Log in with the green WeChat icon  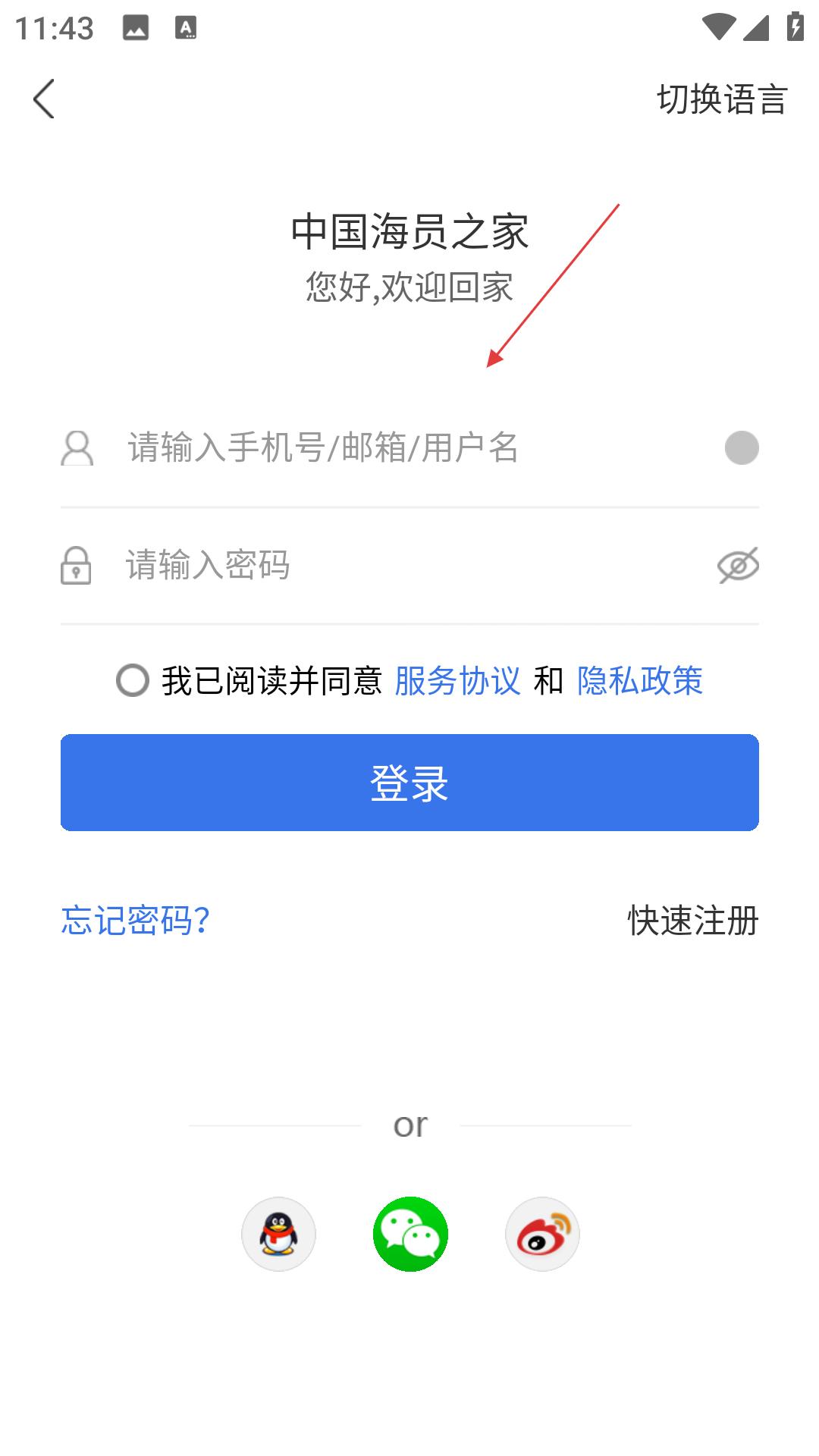[410, 1234]
